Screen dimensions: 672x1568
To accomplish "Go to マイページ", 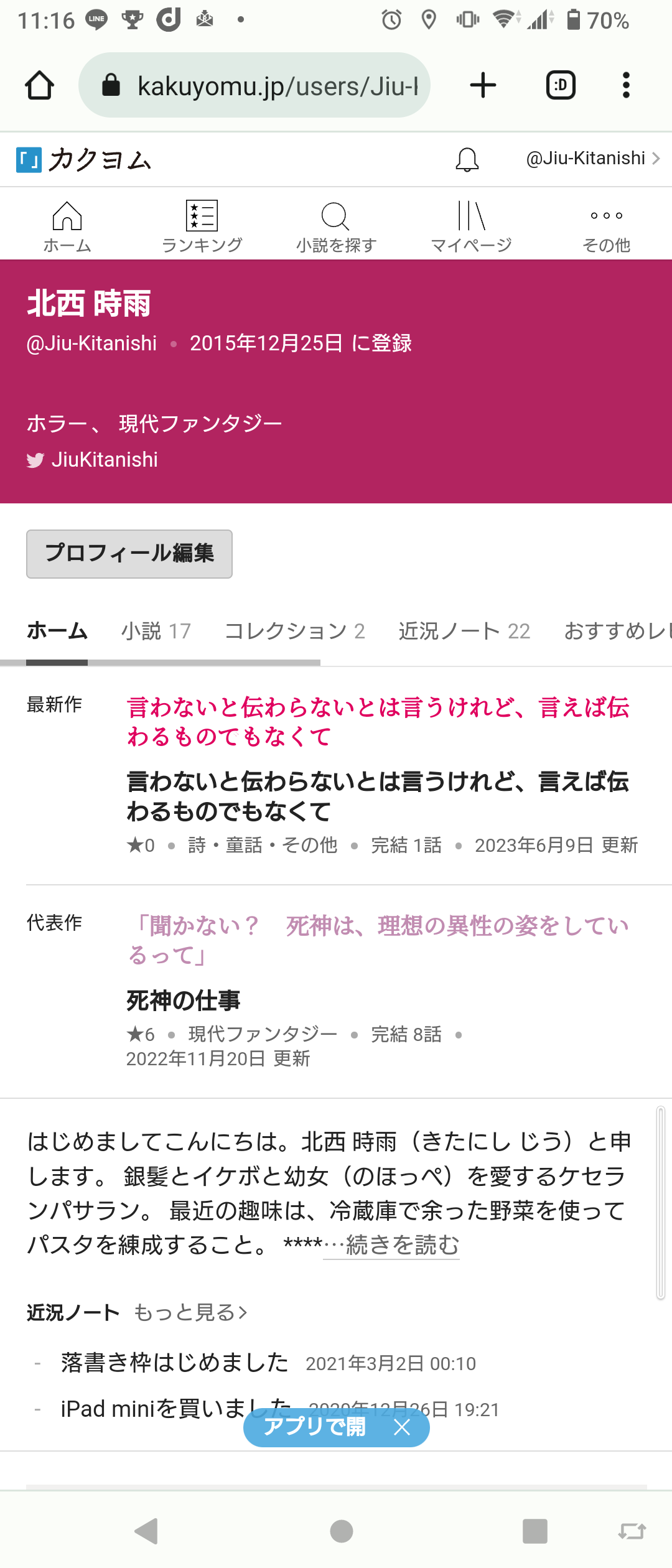I will click(x=471, y=227).
